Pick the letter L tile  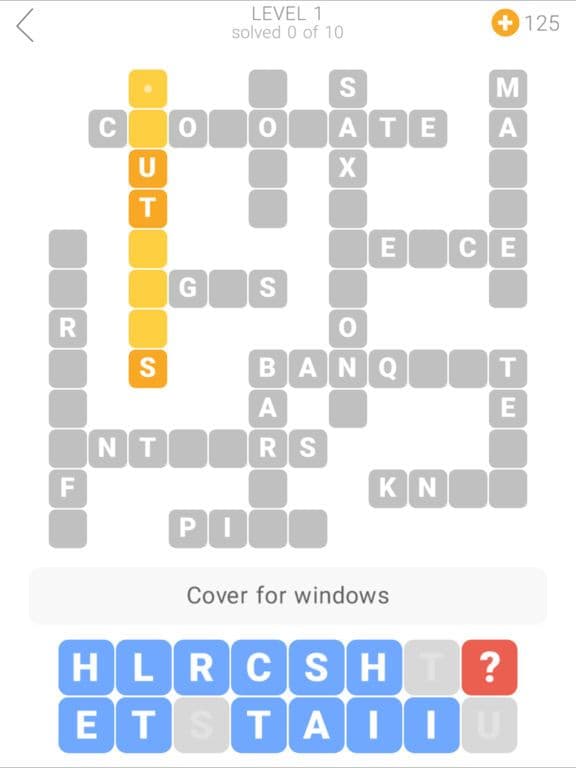144,667
